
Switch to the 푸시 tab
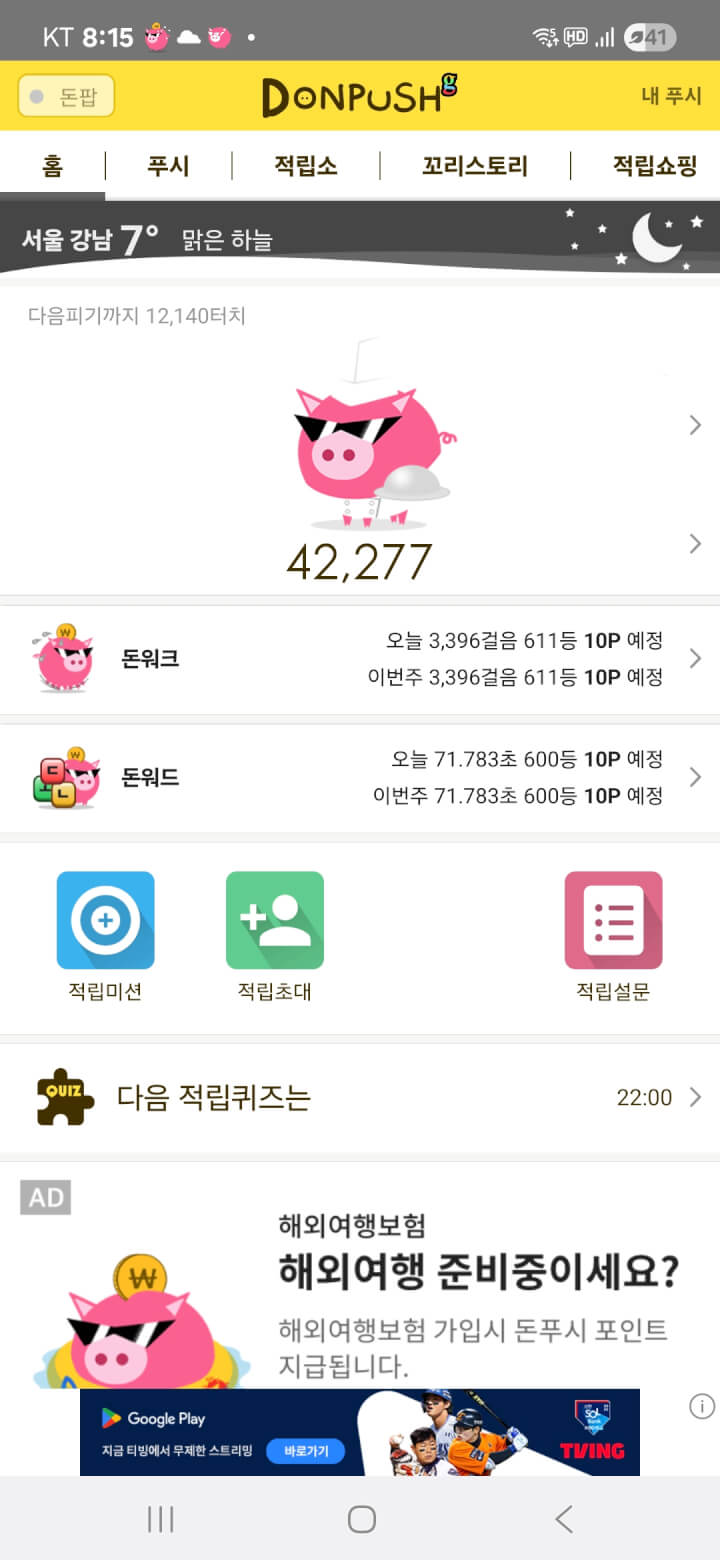[x=168, y=166]
